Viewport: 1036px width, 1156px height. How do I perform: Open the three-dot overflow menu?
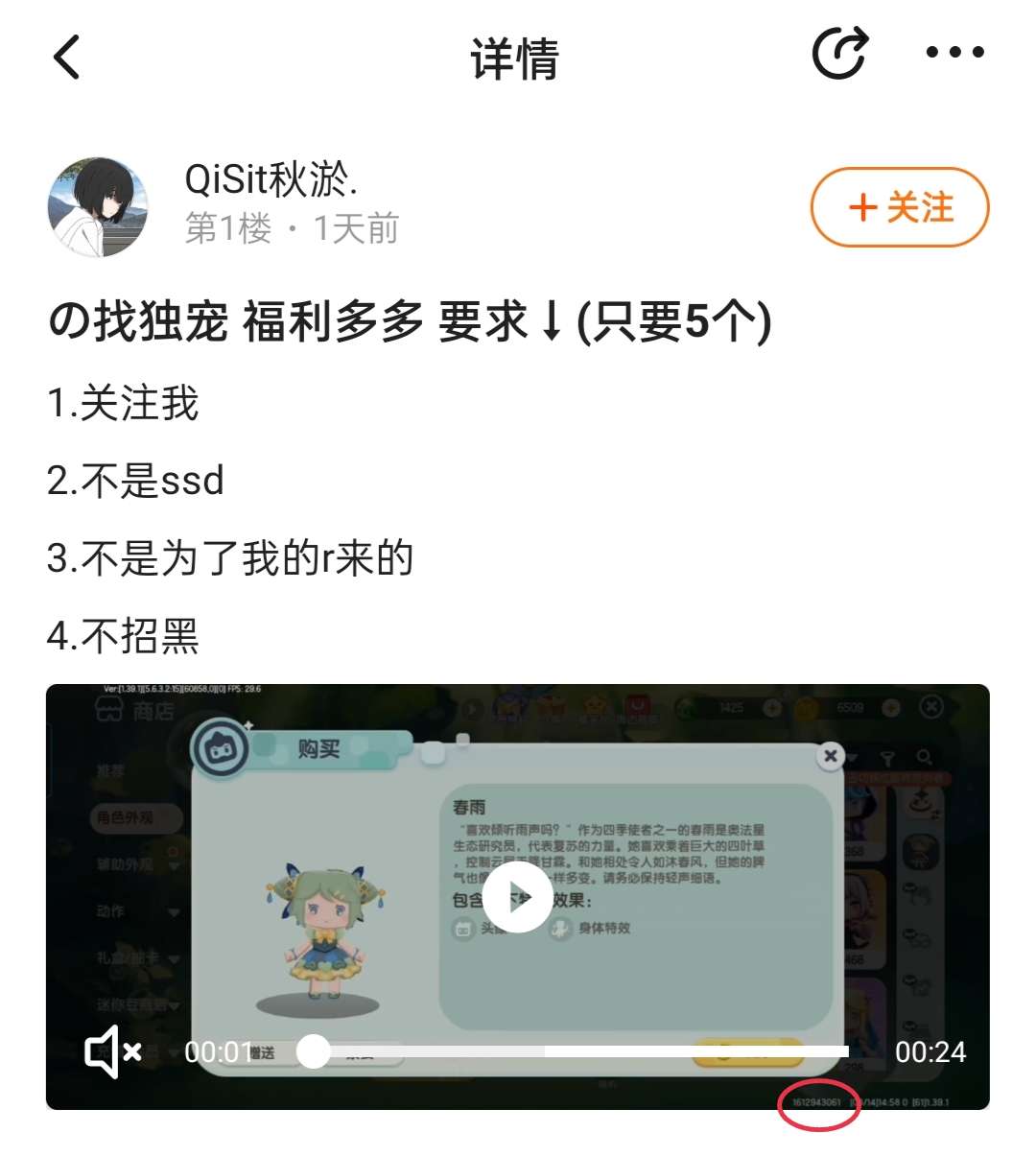click(955, 54)
